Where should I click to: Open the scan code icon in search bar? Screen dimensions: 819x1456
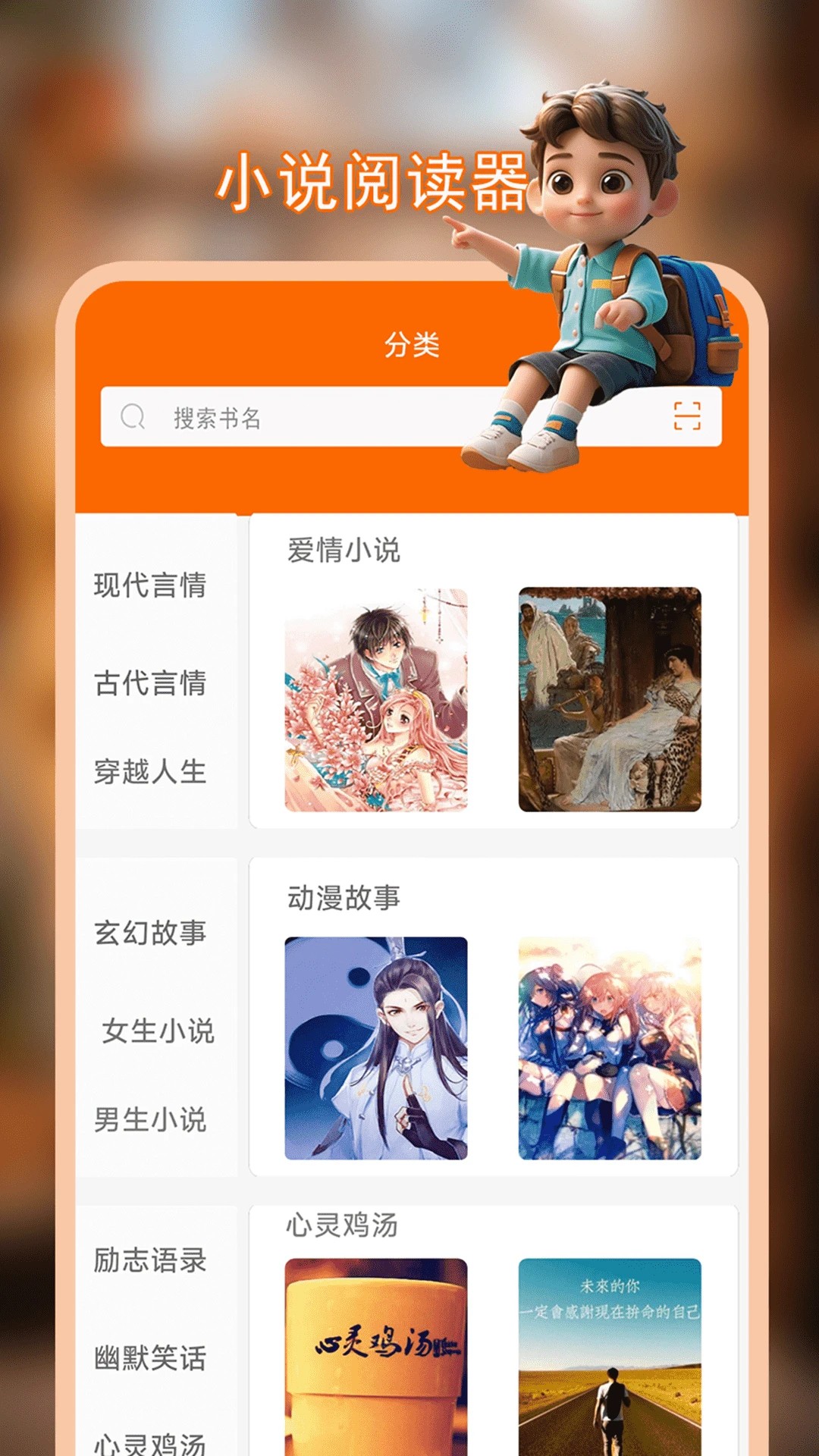(x=686, y=416)
